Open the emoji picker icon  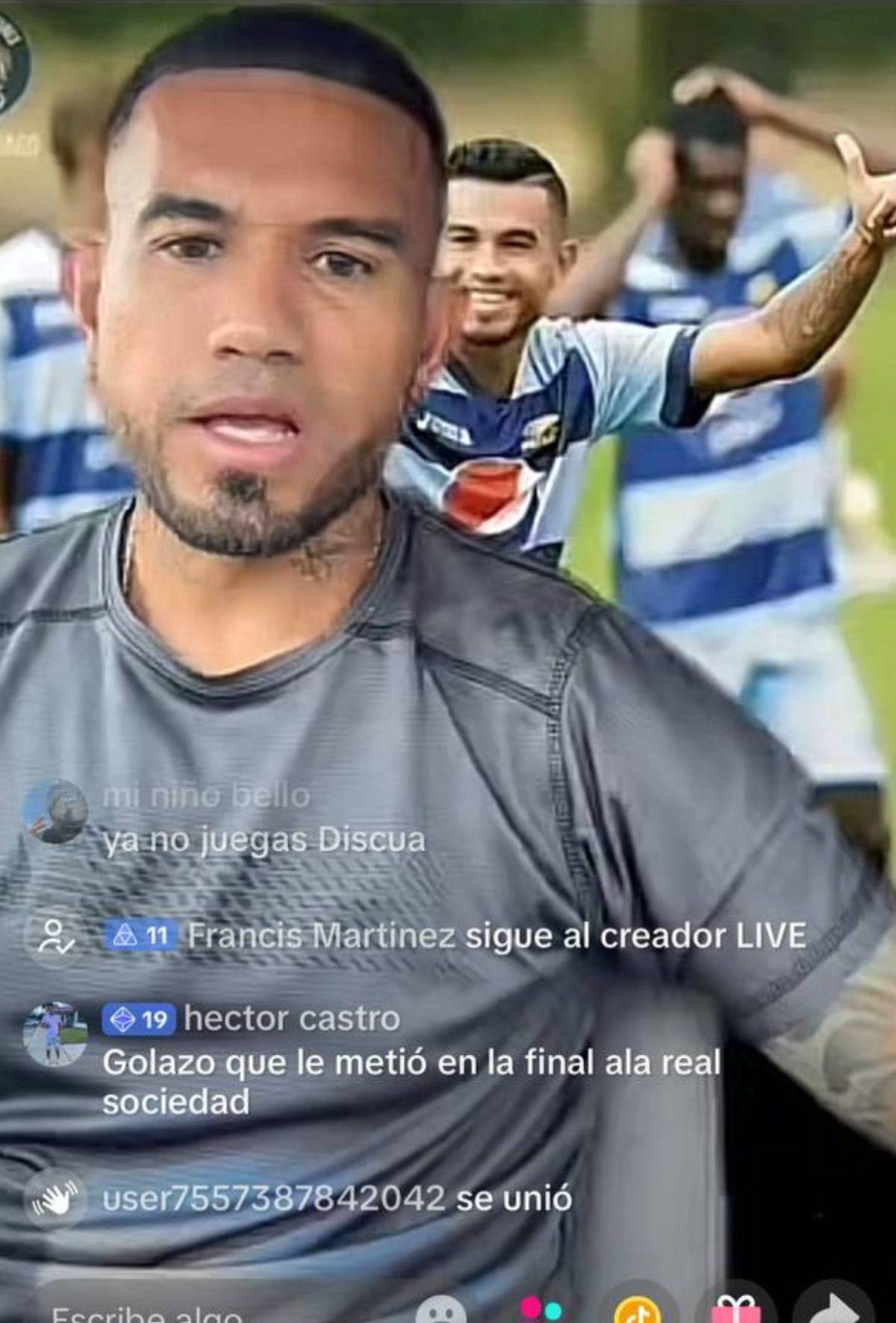(x=438, y=1311)
